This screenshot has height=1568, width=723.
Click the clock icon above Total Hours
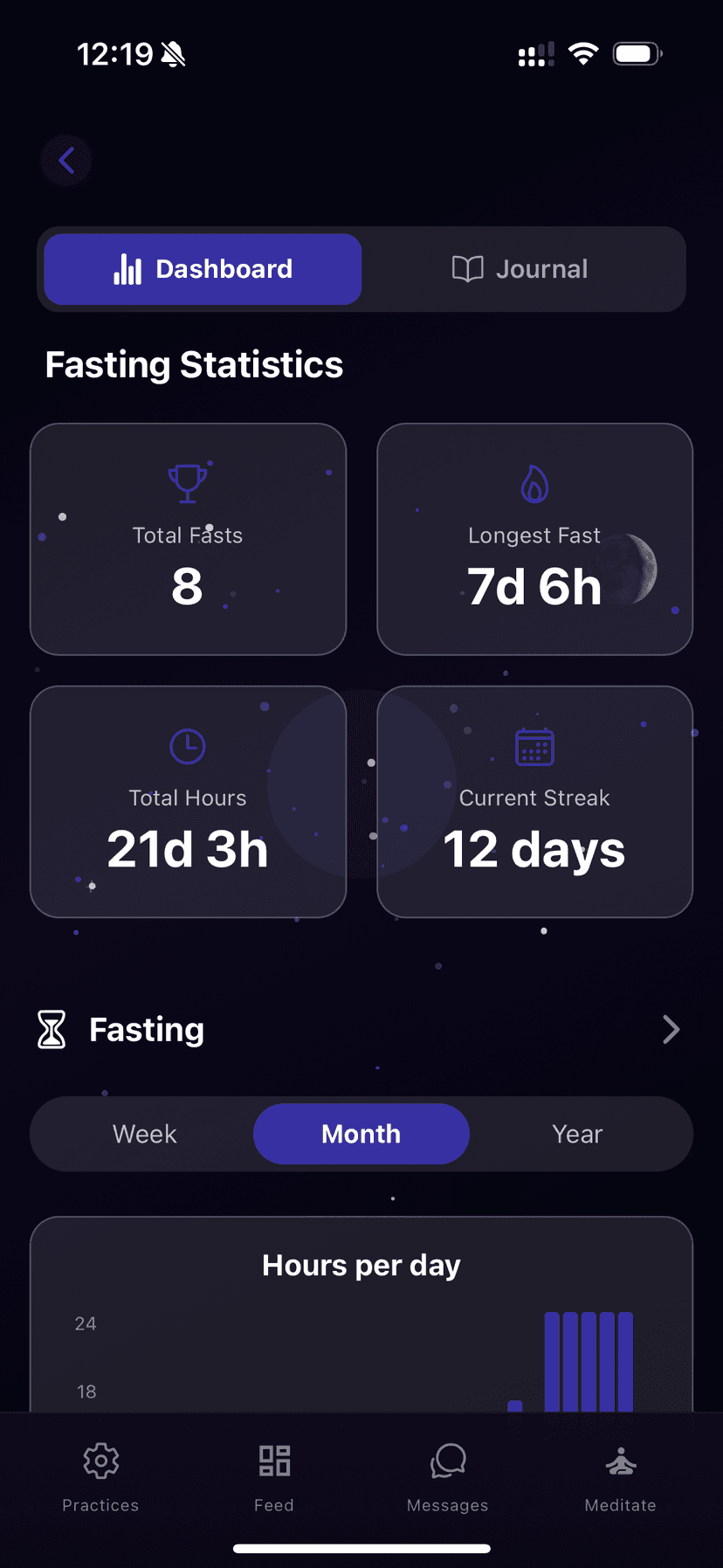[187, 747]
